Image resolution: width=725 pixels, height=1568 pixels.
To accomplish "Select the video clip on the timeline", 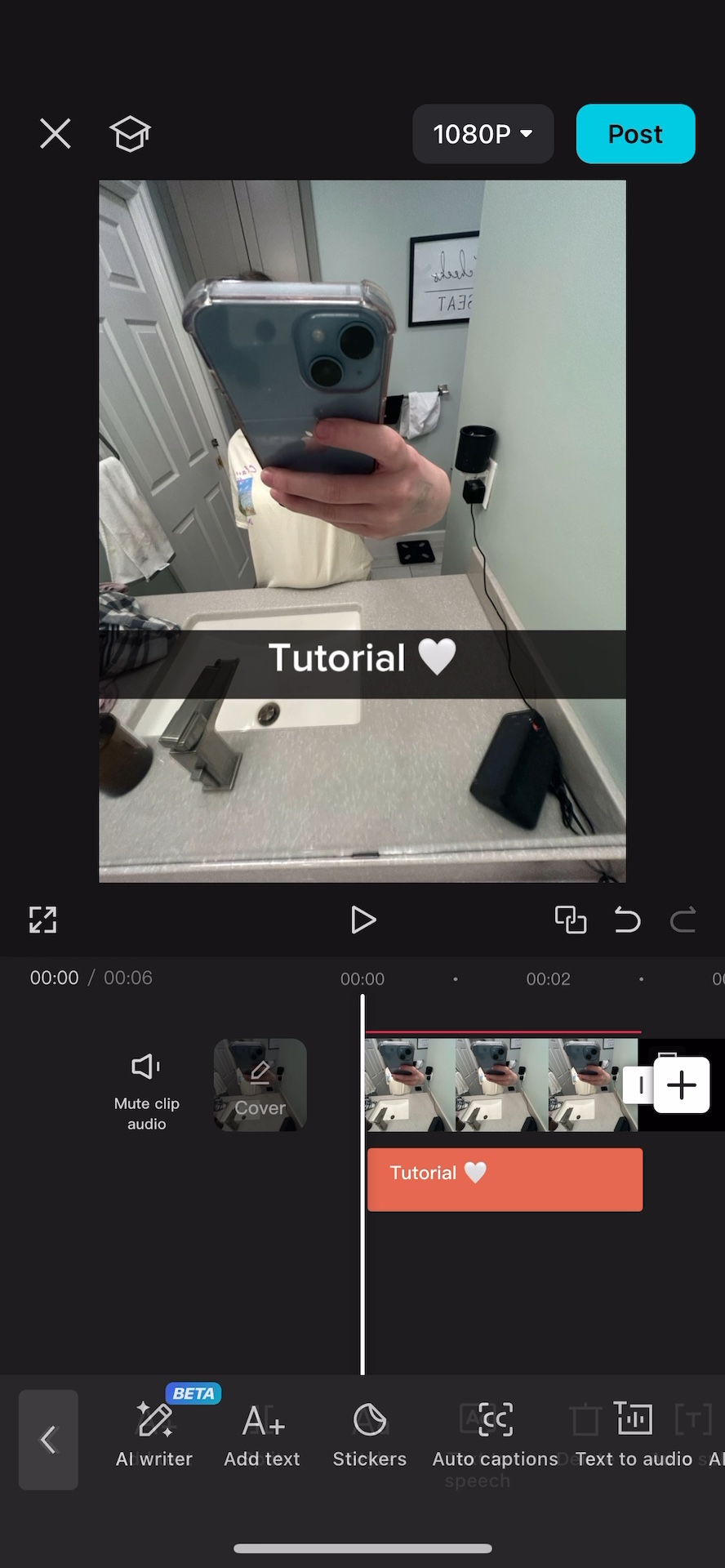I will coord(500,1085).
